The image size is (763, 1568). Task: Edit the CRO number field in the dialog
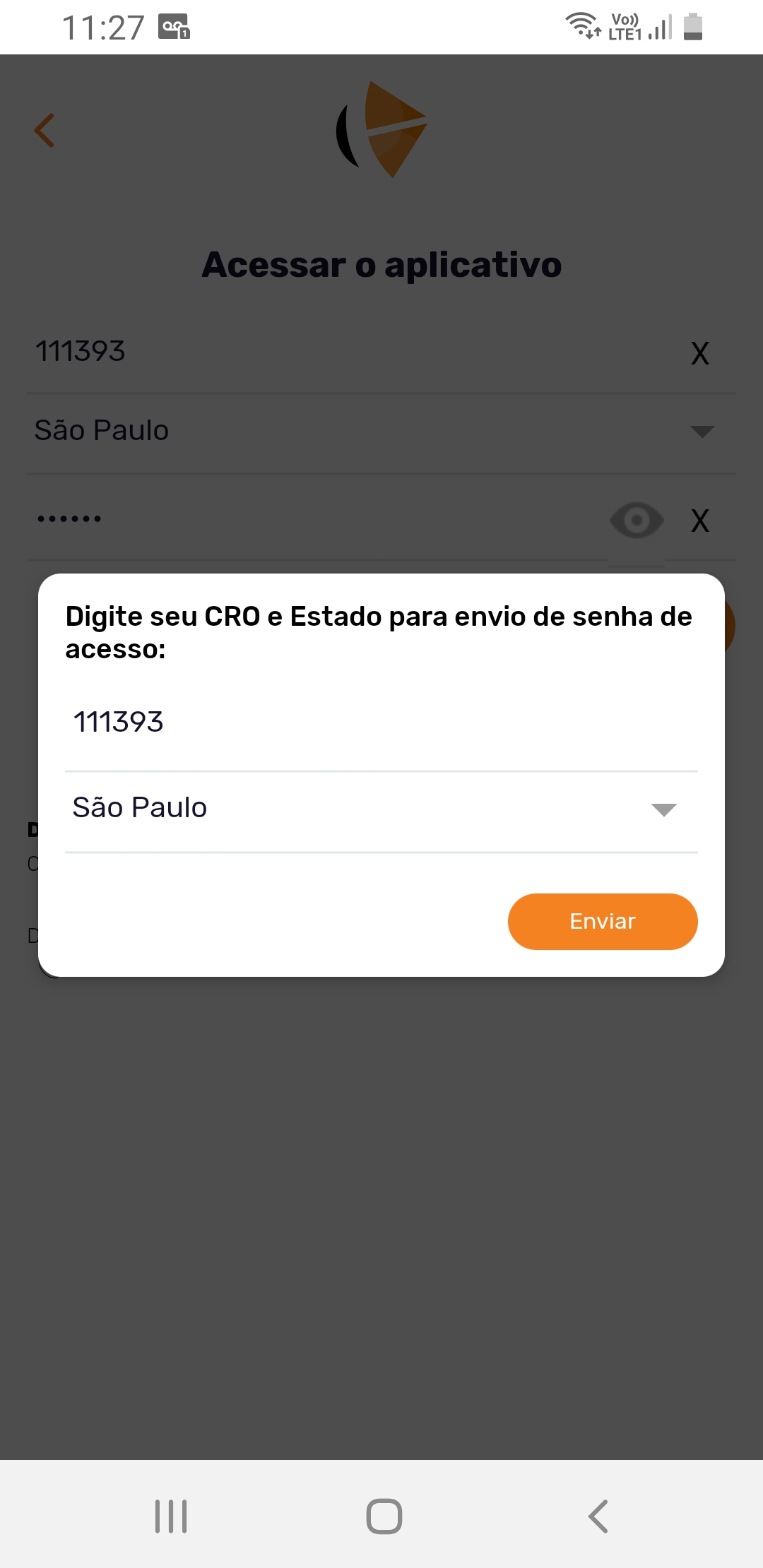380,723
